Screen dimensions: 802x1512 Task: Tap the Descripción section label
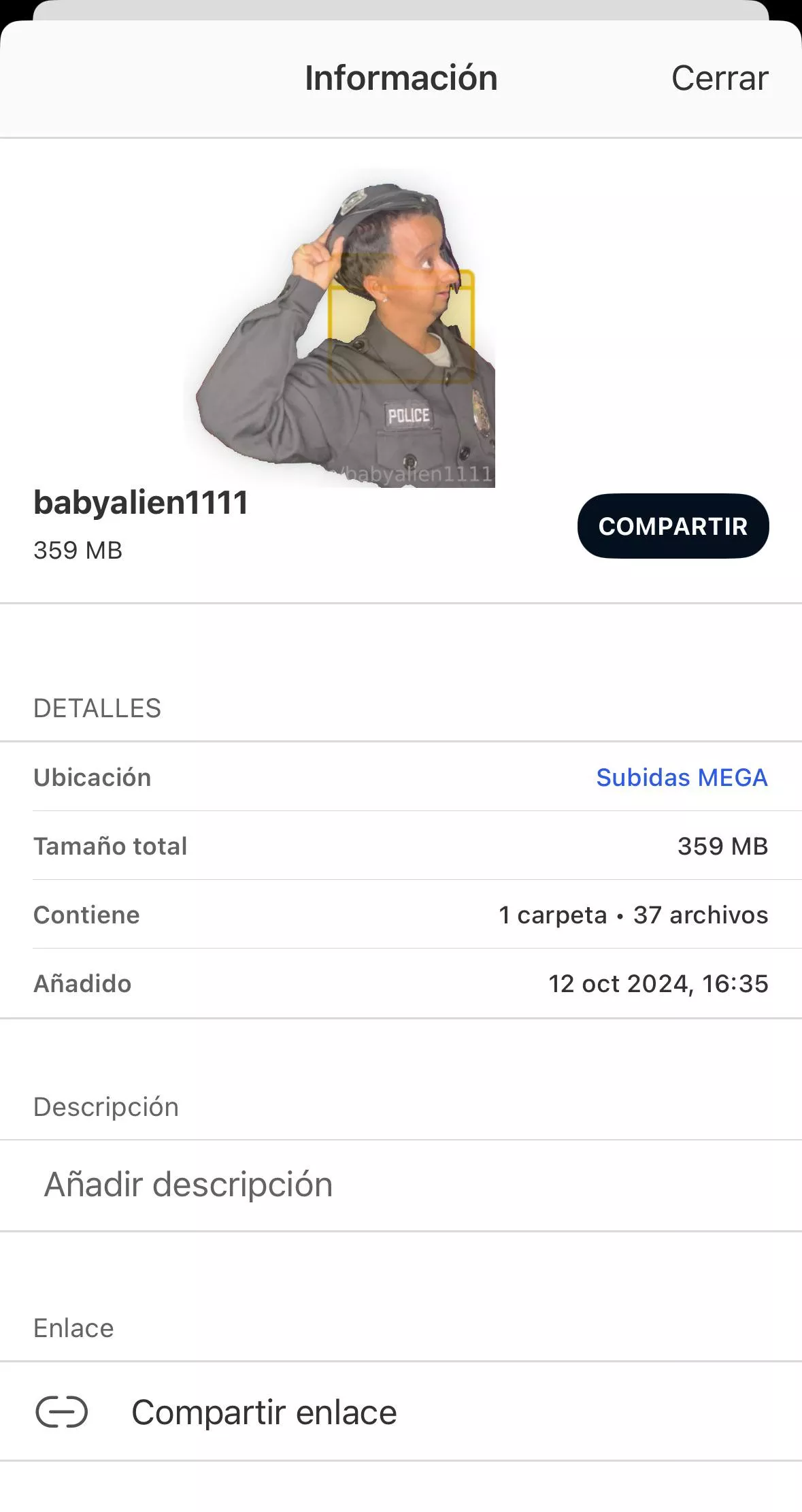click(106, 1106)
